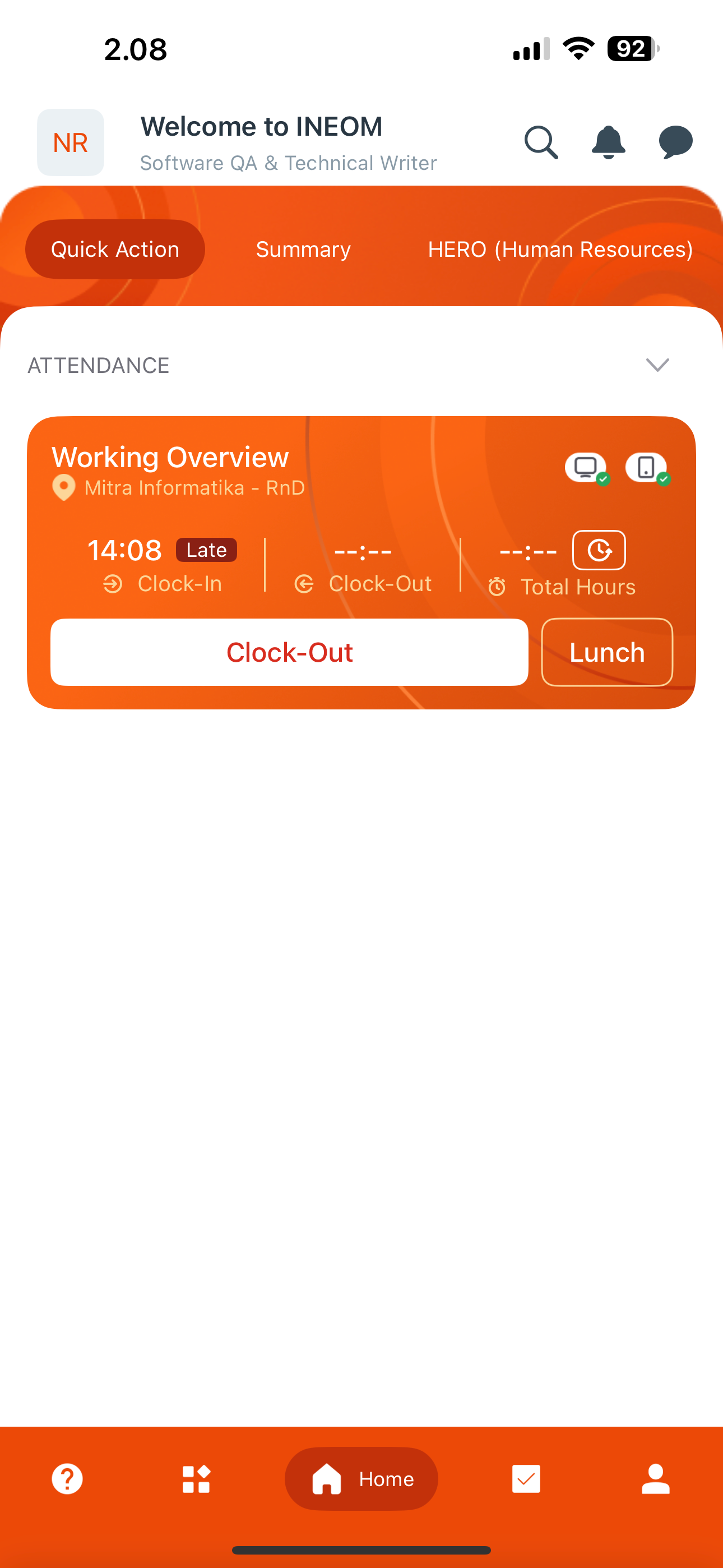Tap the desktop device status icon

pos(586,468)
